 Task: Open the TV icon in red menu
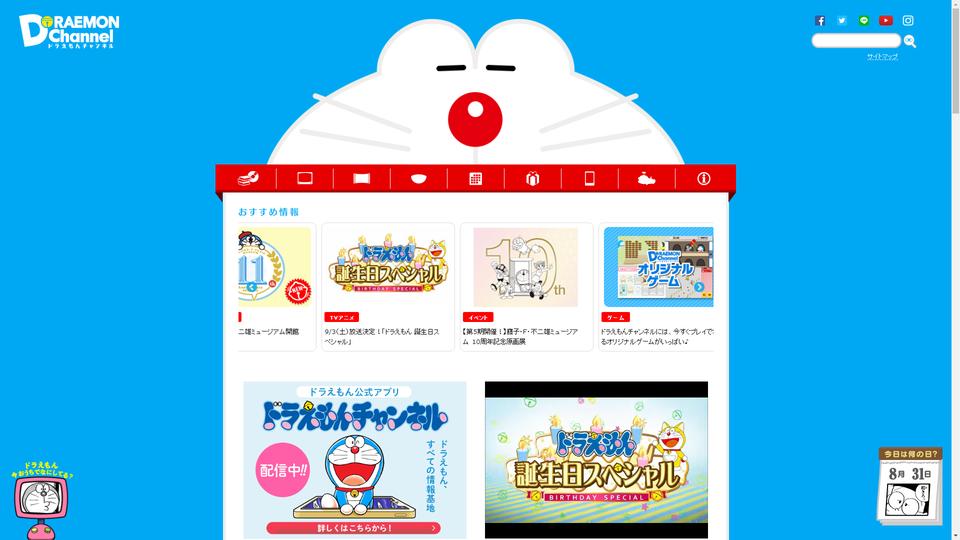pos(305,179)
